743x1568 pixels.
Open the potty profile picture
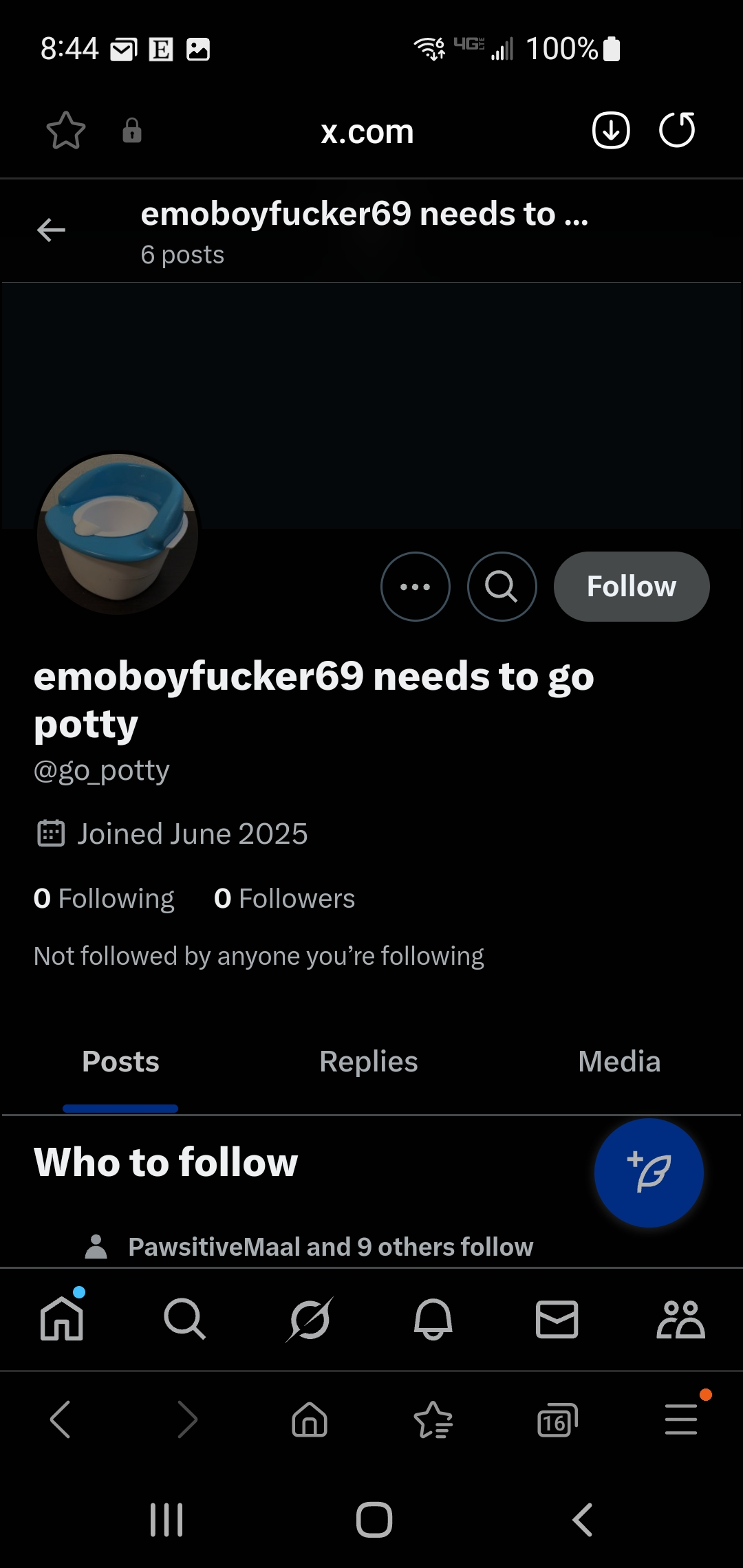(x=118, y=533)
